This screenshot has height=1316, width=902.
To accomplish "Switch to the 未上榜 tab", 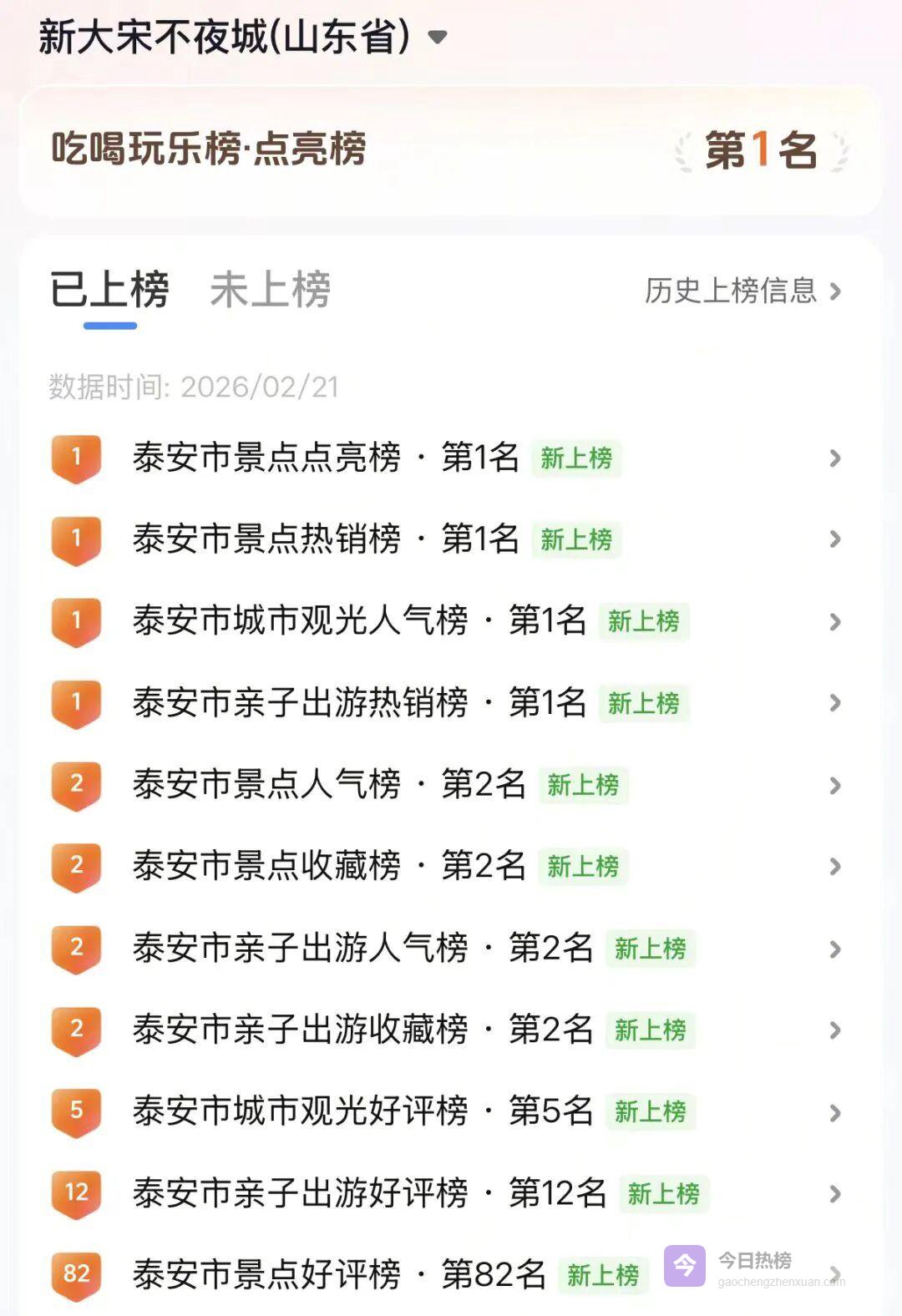I will pos(270,290).
